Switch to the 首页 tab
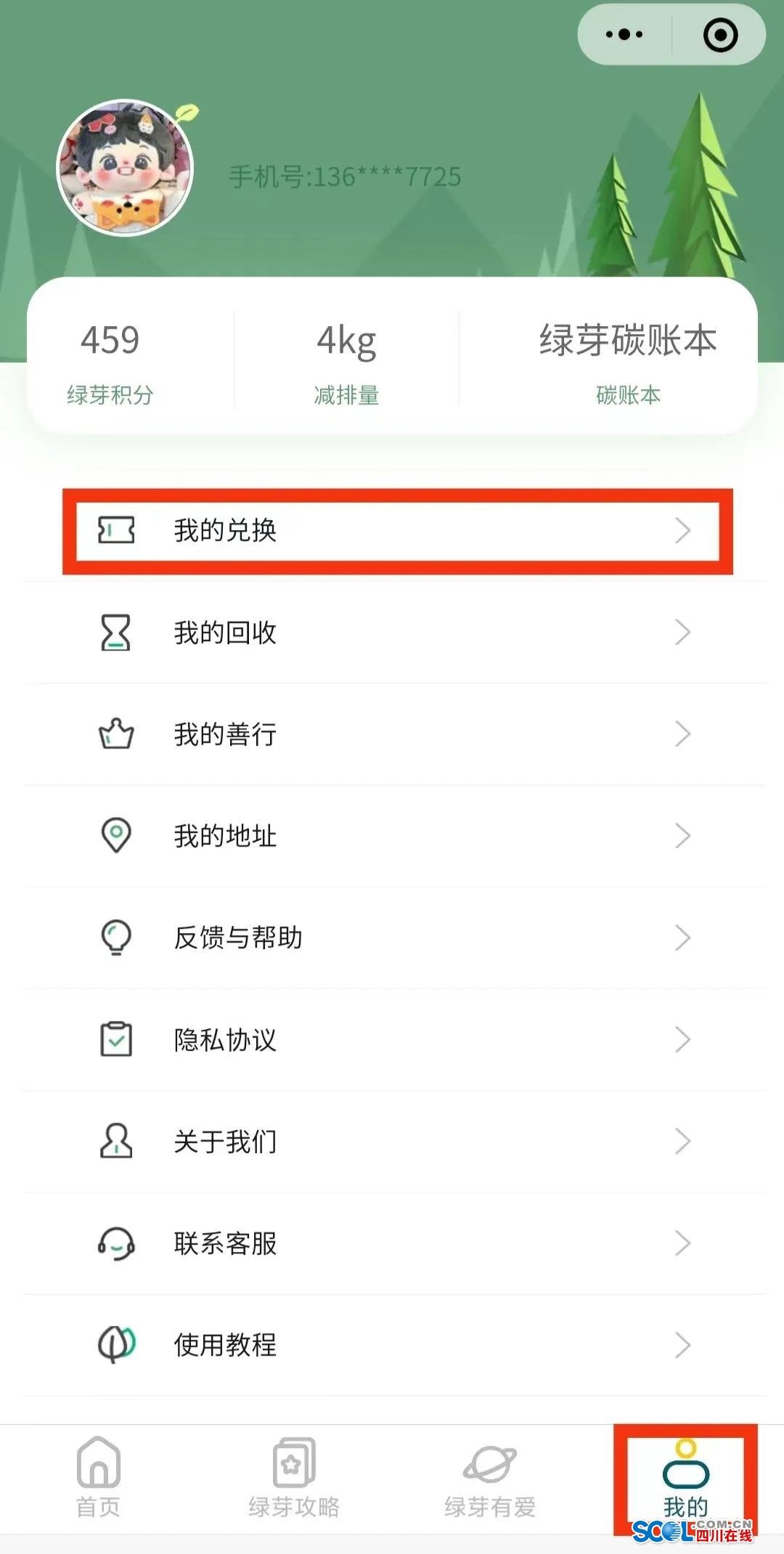Image resolution: width=784 pixels, height=1554 pixels. click(98, 1478)
